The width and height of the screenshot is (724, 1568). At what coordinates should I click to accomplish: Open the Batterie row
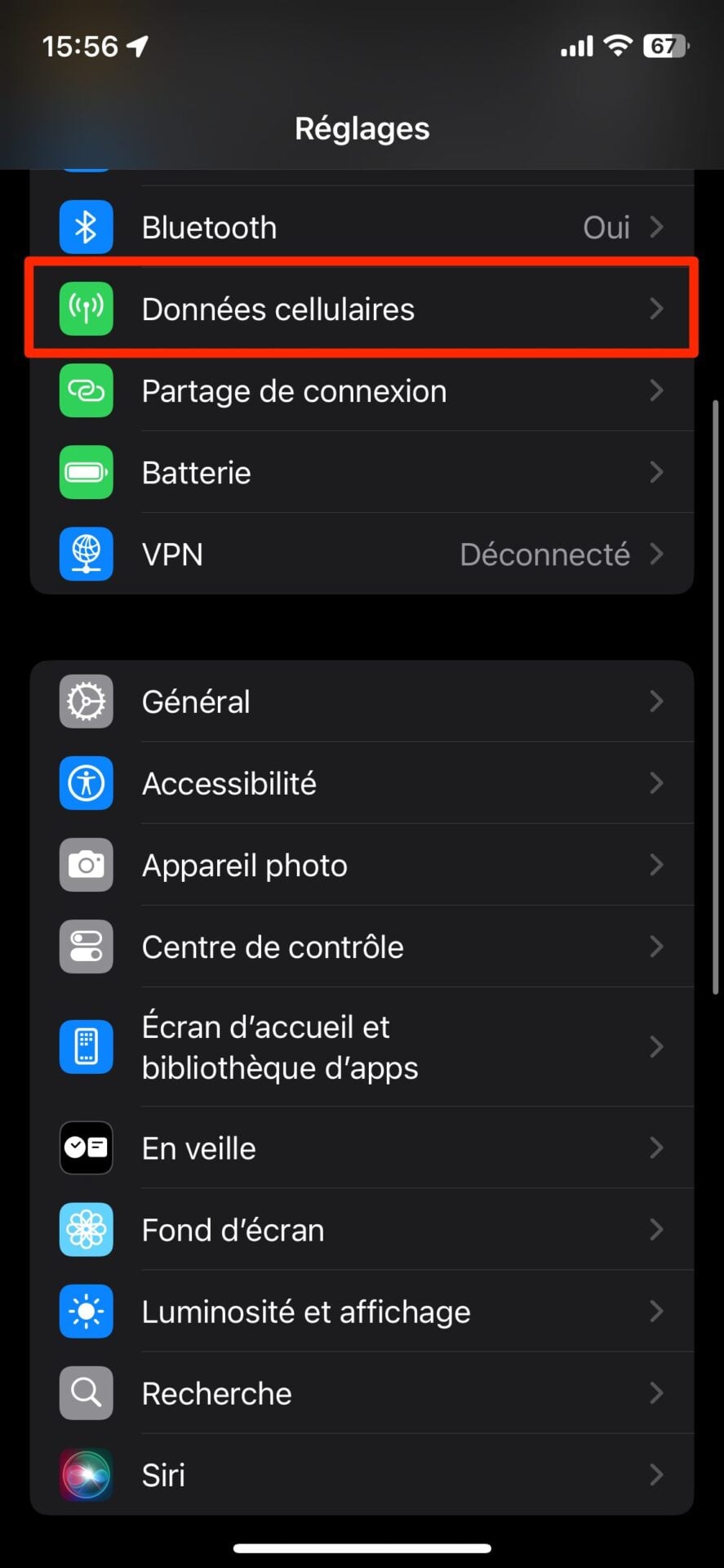pyautogui.click(x=362, y=472)
